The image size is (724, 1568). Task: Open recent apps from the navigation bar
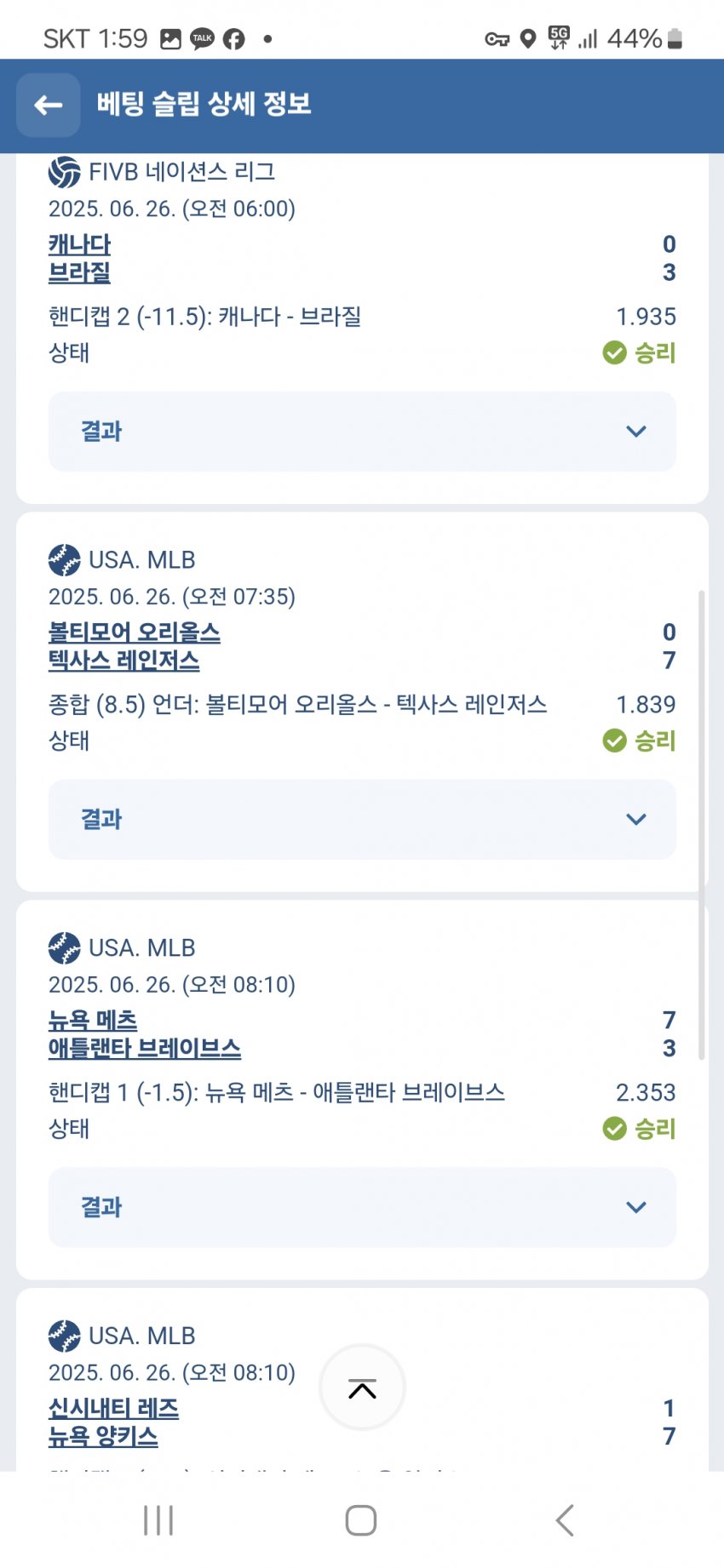158,1520
